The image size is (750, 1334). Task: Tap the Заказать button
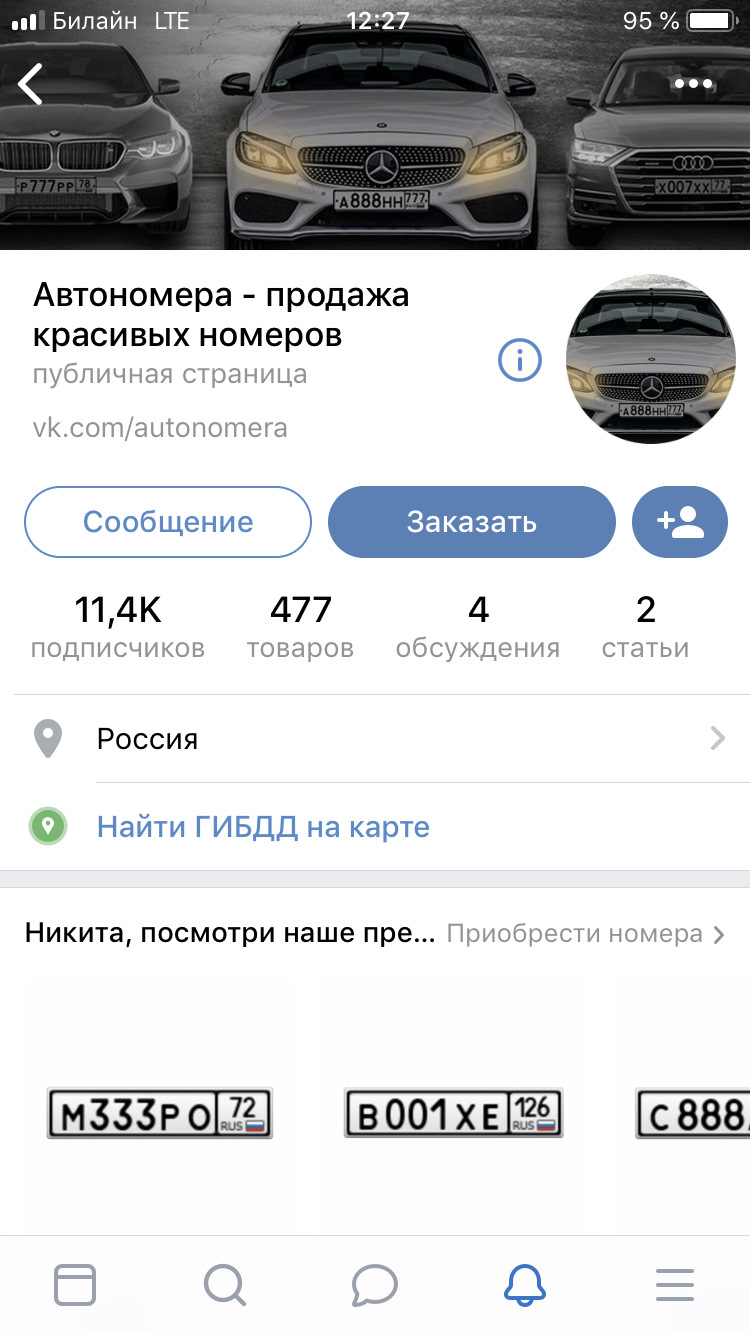click(x=471, y=521)
